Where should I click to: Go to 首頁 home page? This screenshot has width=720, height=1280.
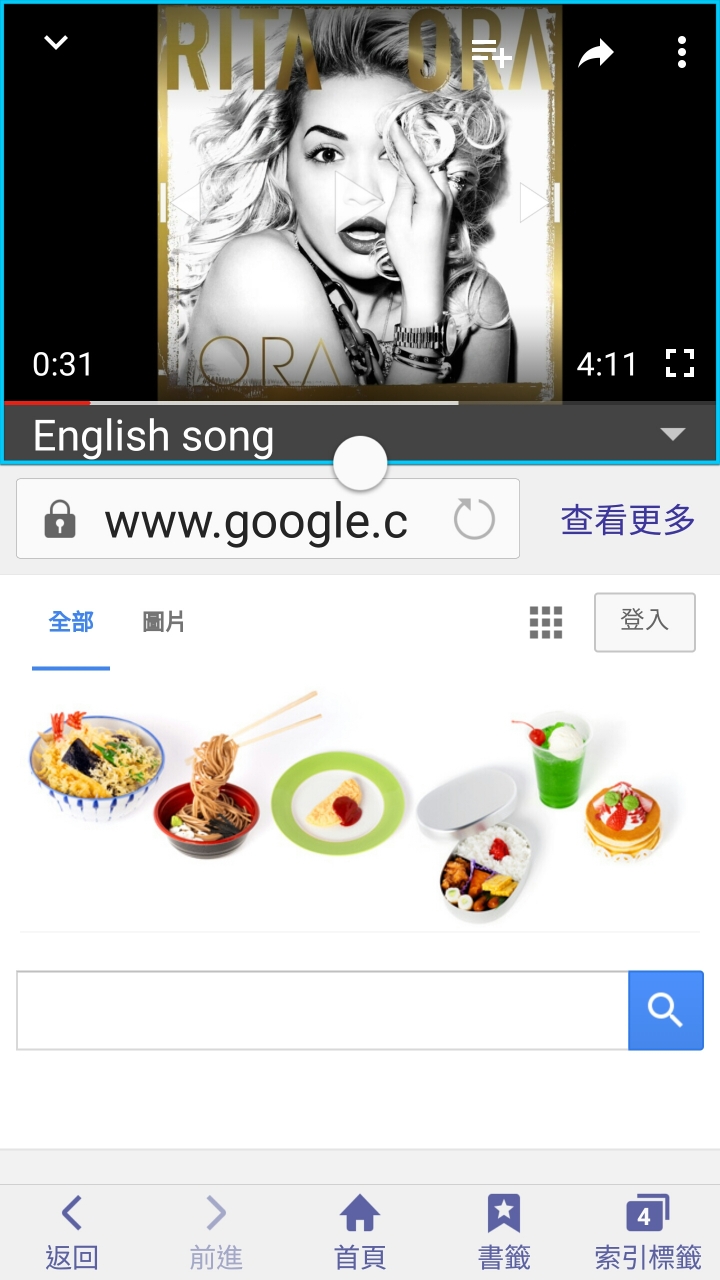pos(360,1232)
